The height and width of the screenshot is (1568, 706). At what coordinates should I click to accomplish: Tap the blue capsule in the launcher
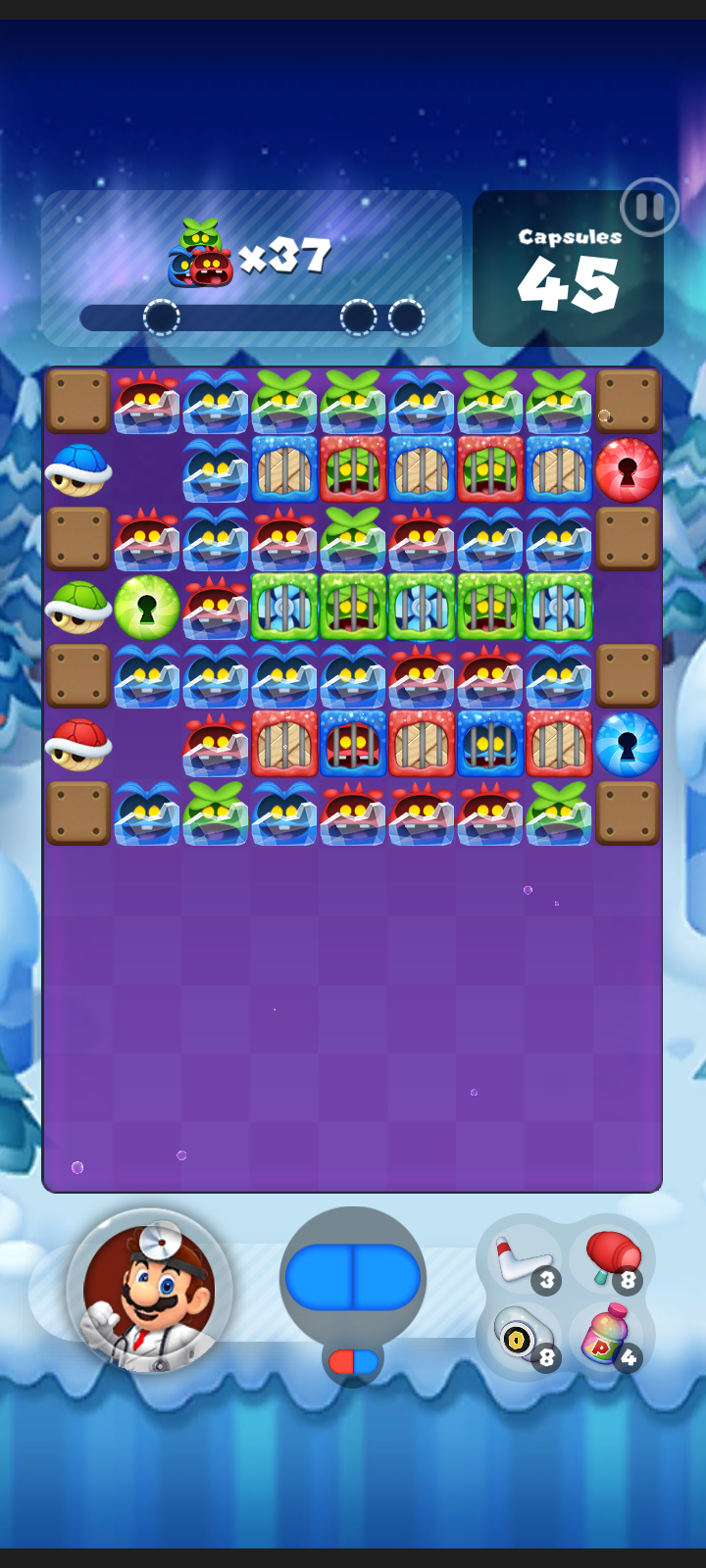[x=353, y=1277]
